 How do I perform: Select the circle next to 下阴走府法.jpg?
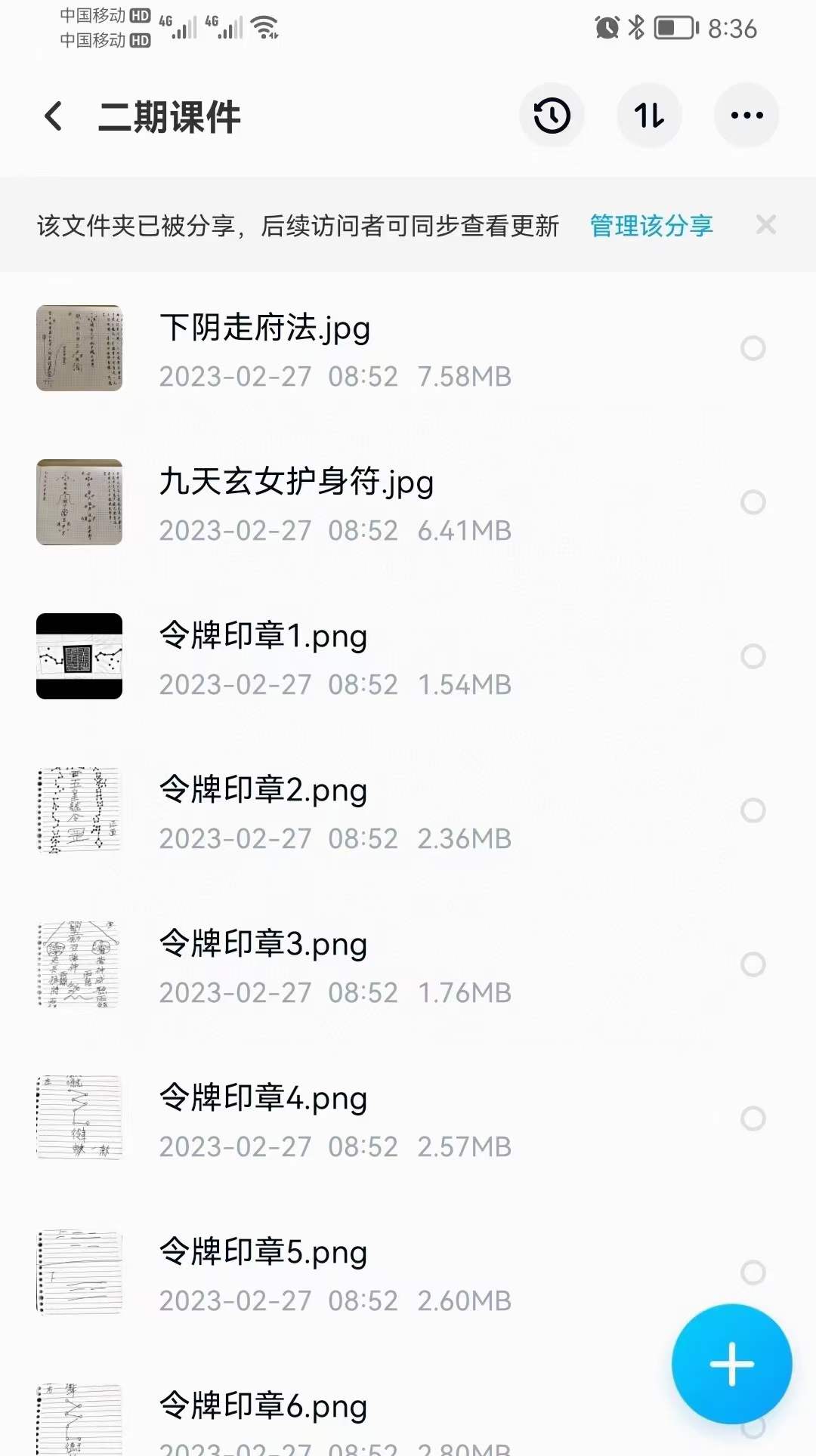[753, 349]
